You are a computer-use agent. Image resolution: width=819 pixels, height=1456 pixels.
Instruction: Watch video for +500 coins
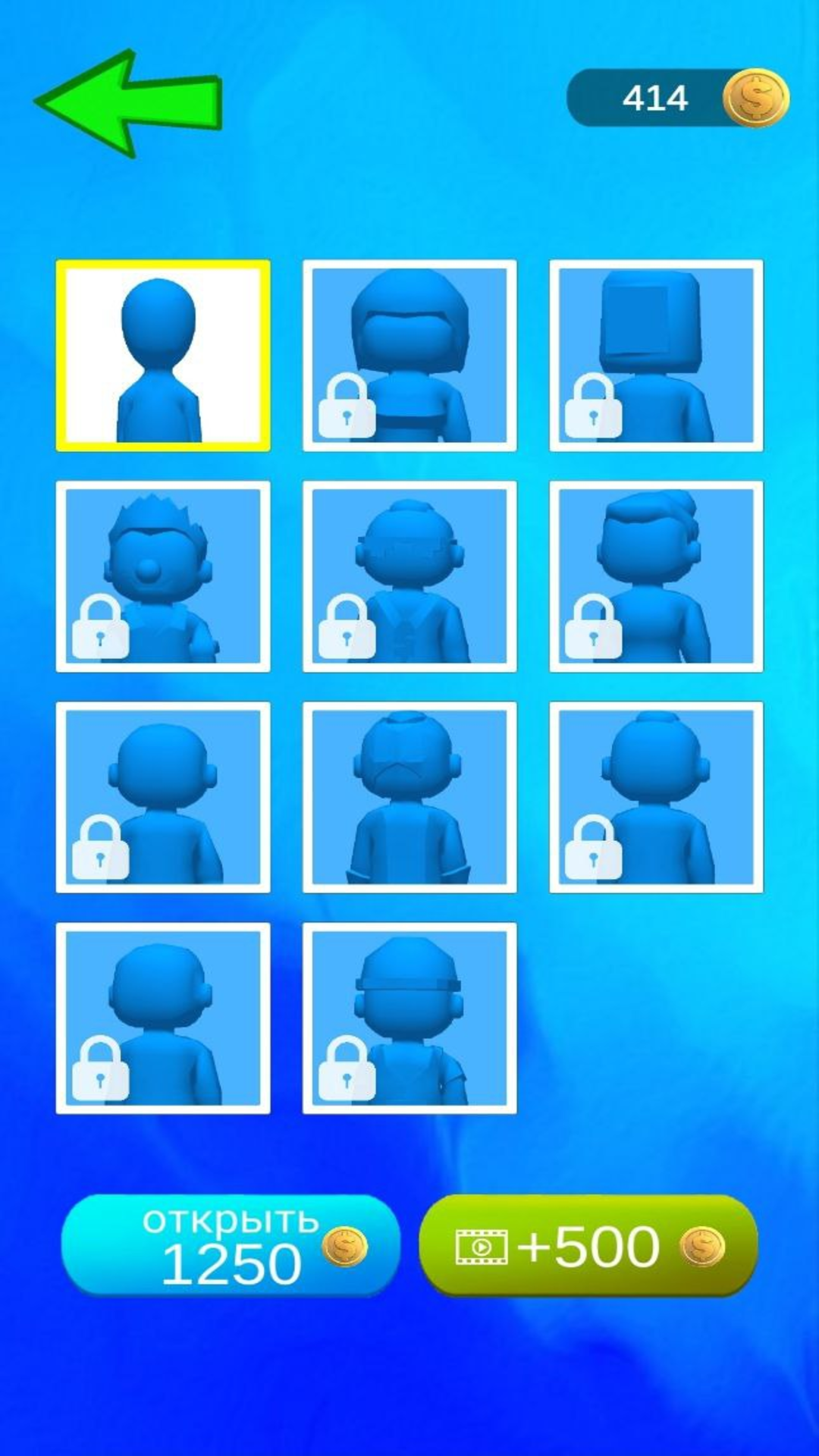tap(588, 1245)
